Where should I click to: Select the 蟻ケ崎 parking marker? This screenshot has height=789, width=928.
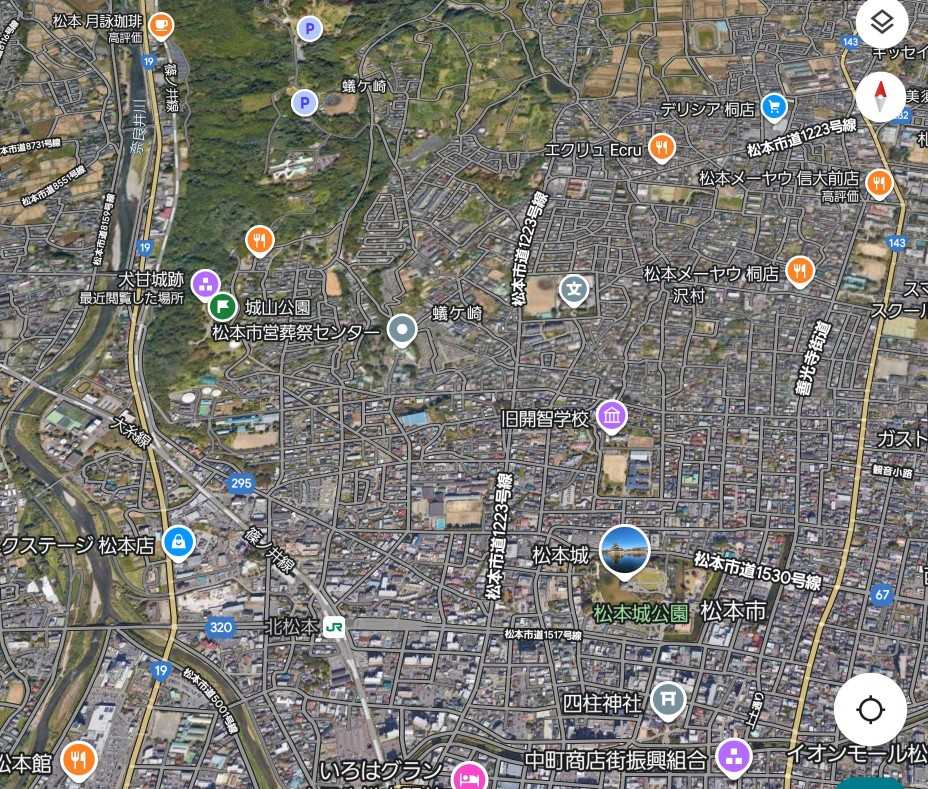coord(304,101)
